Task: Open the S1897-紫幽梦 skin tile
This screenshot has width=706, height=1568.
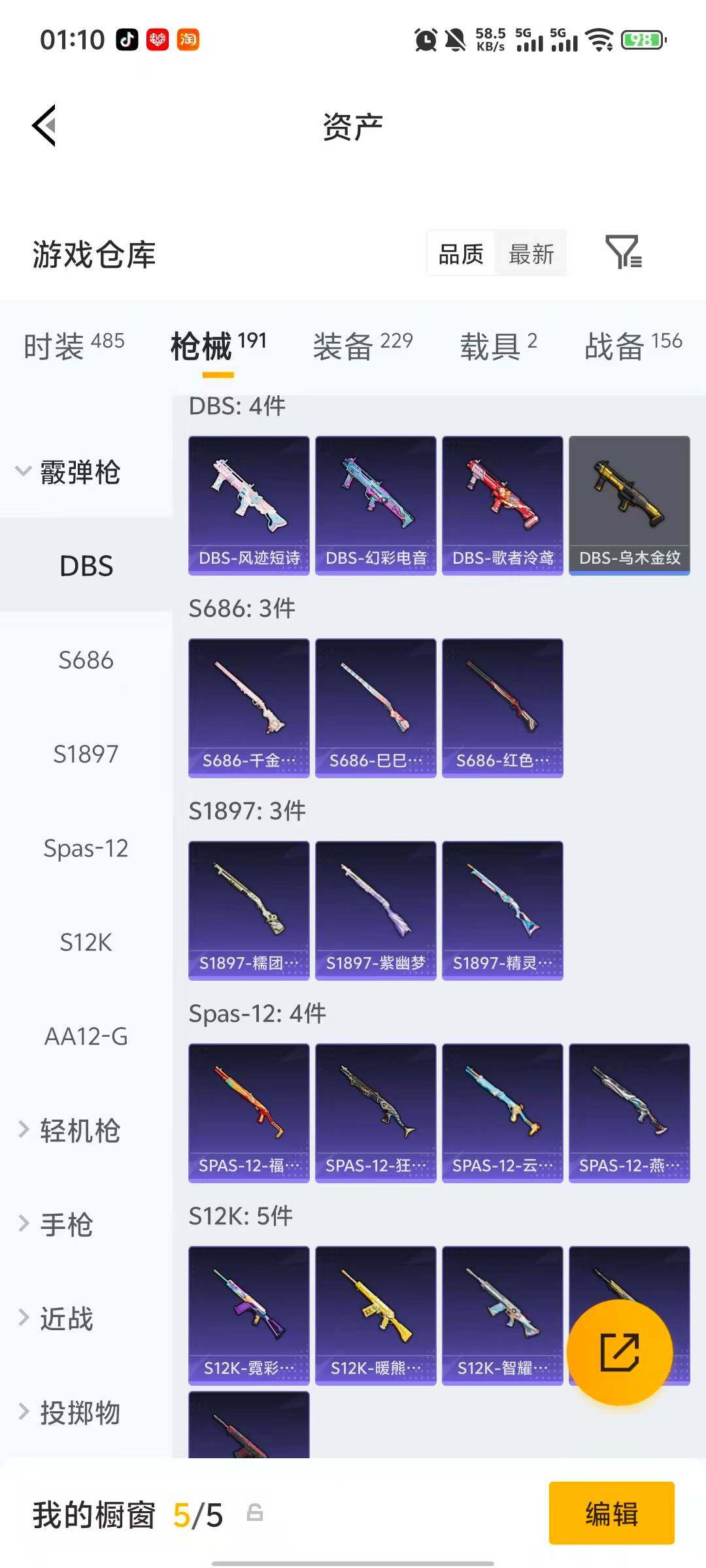Action: pyautogui.click(x=375, y=910)
